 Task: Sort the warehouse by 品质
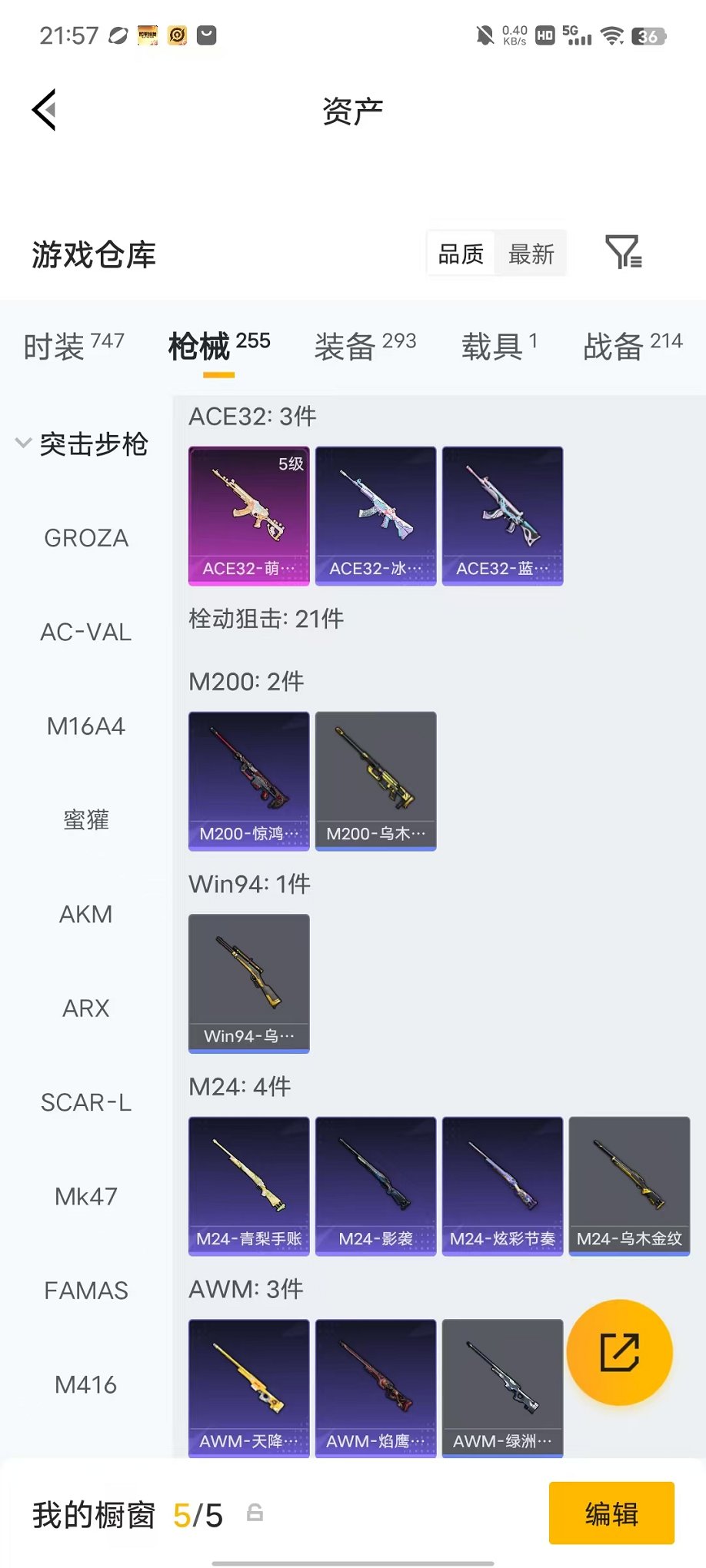[461, 253]
